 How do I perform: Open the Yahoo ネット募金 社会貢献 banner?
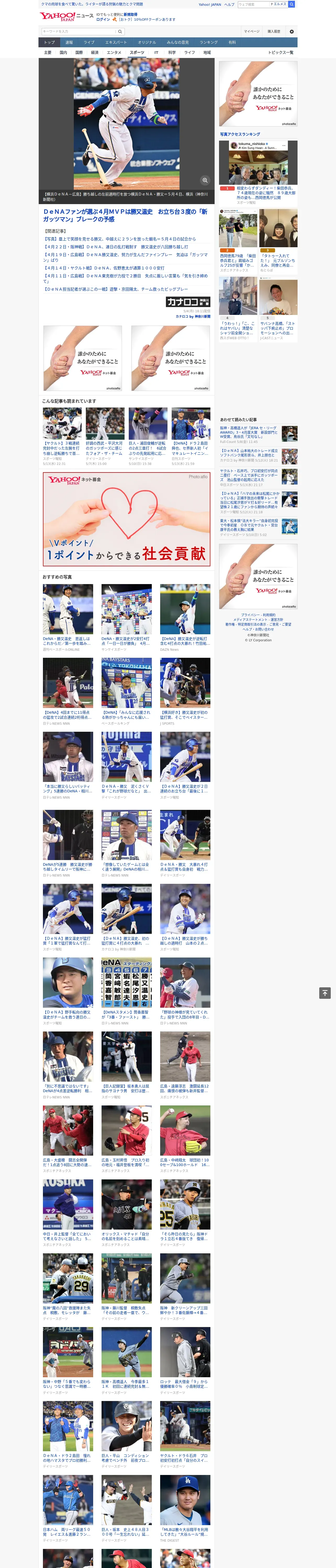click(x=127, y=519)
